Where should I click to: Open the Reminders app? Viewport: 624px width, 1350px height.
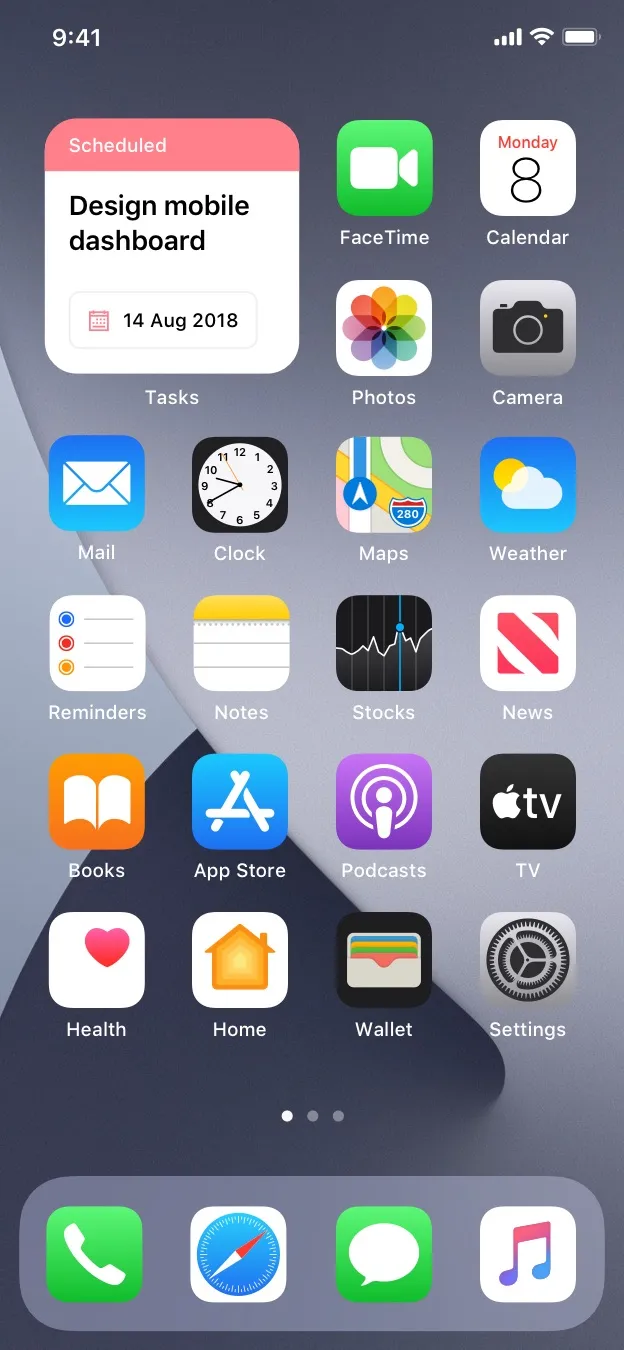coord(97,643)
